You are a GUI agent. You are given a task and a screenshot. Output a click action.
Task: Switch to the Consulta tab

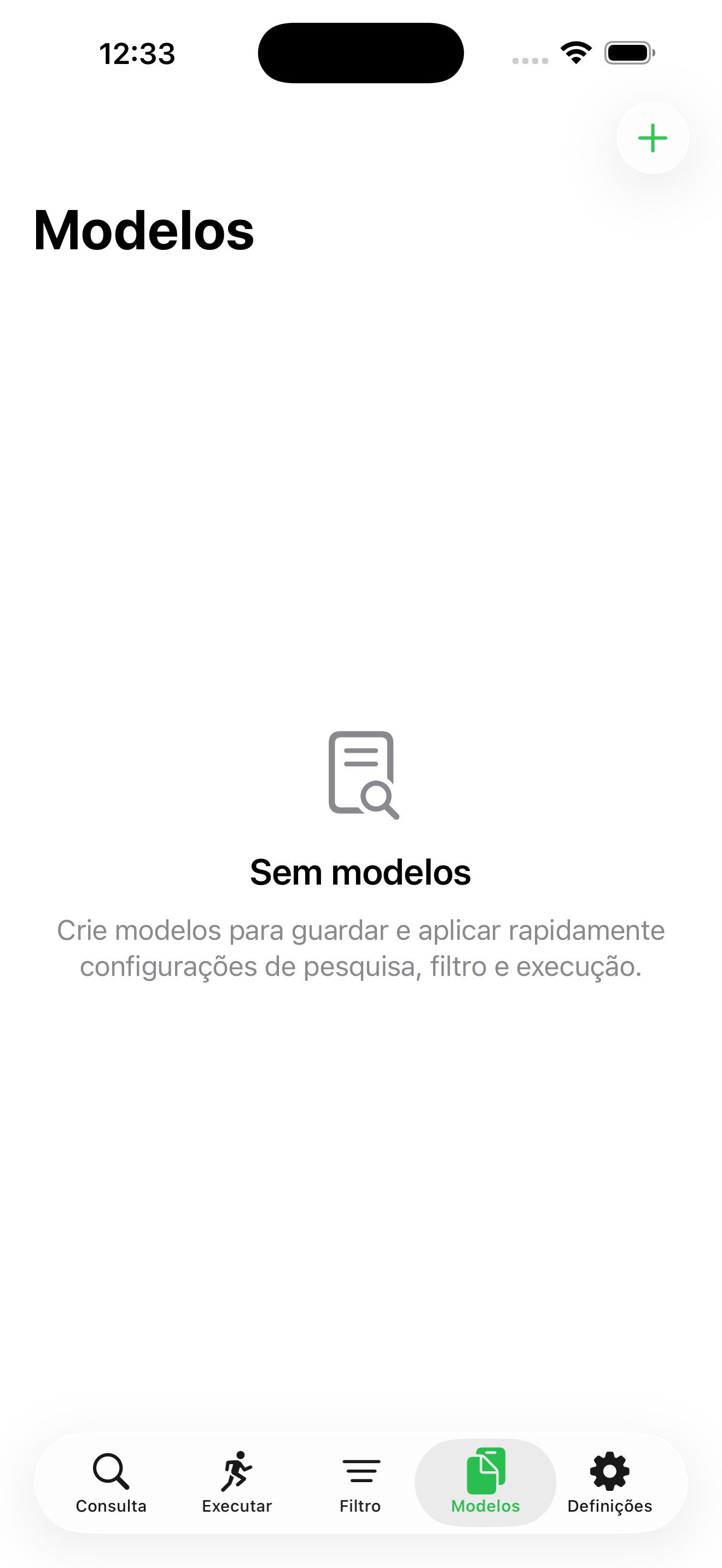pos(112,1488)
